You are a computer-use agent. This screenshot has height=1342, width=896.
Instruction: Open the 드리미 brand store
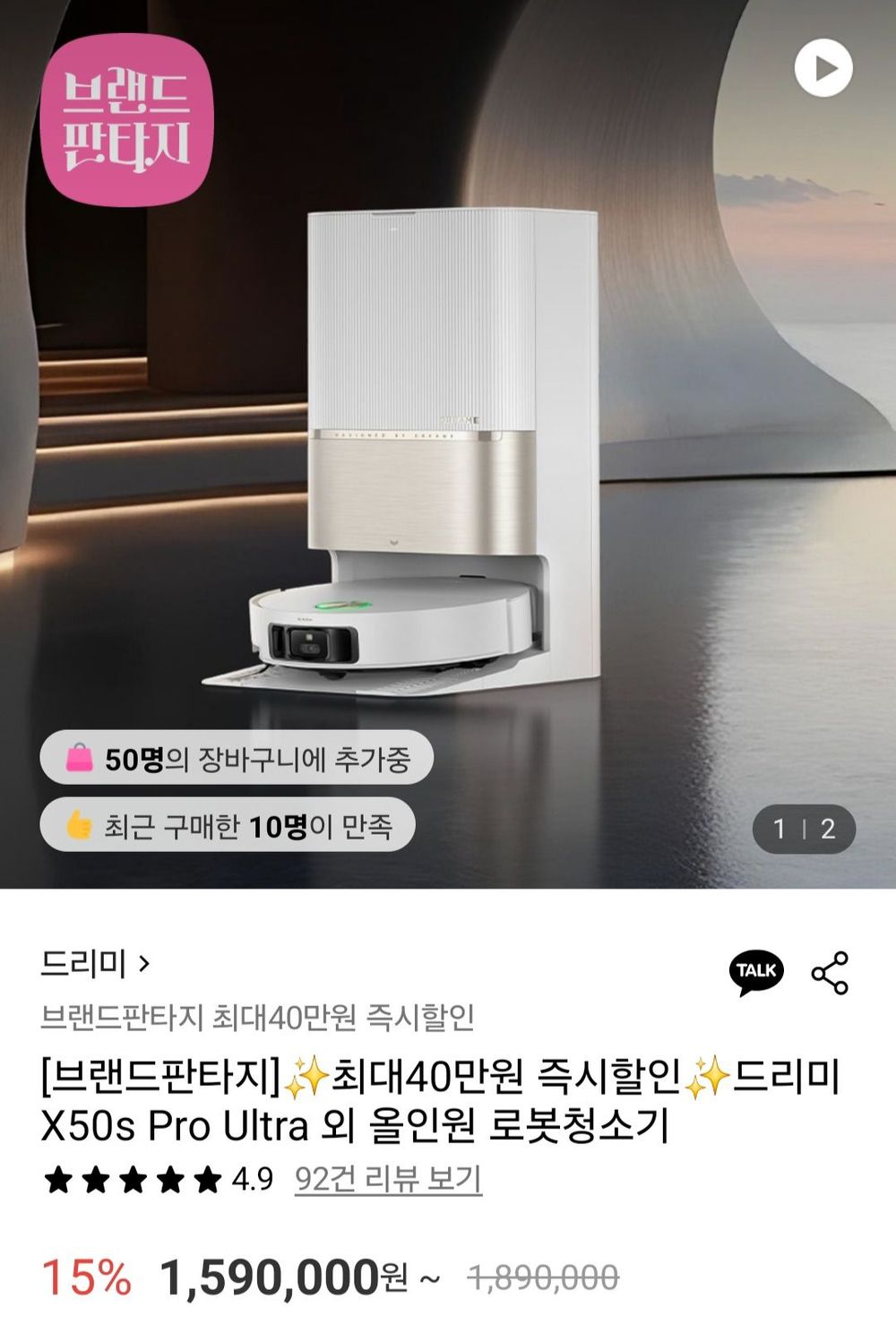95,964
